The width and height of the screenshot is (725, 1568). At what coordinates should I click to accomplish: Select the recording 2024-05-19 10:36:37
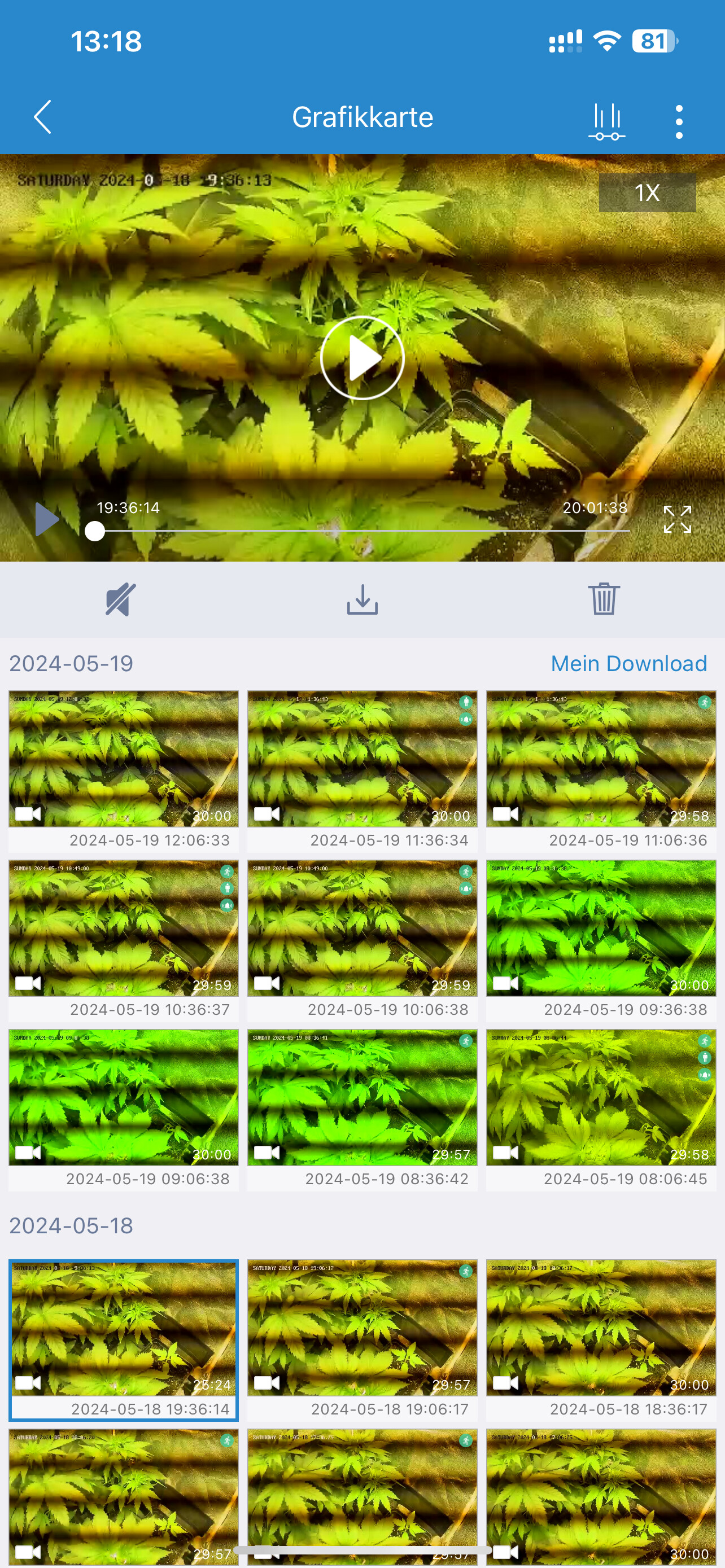(x=124, y=928)
